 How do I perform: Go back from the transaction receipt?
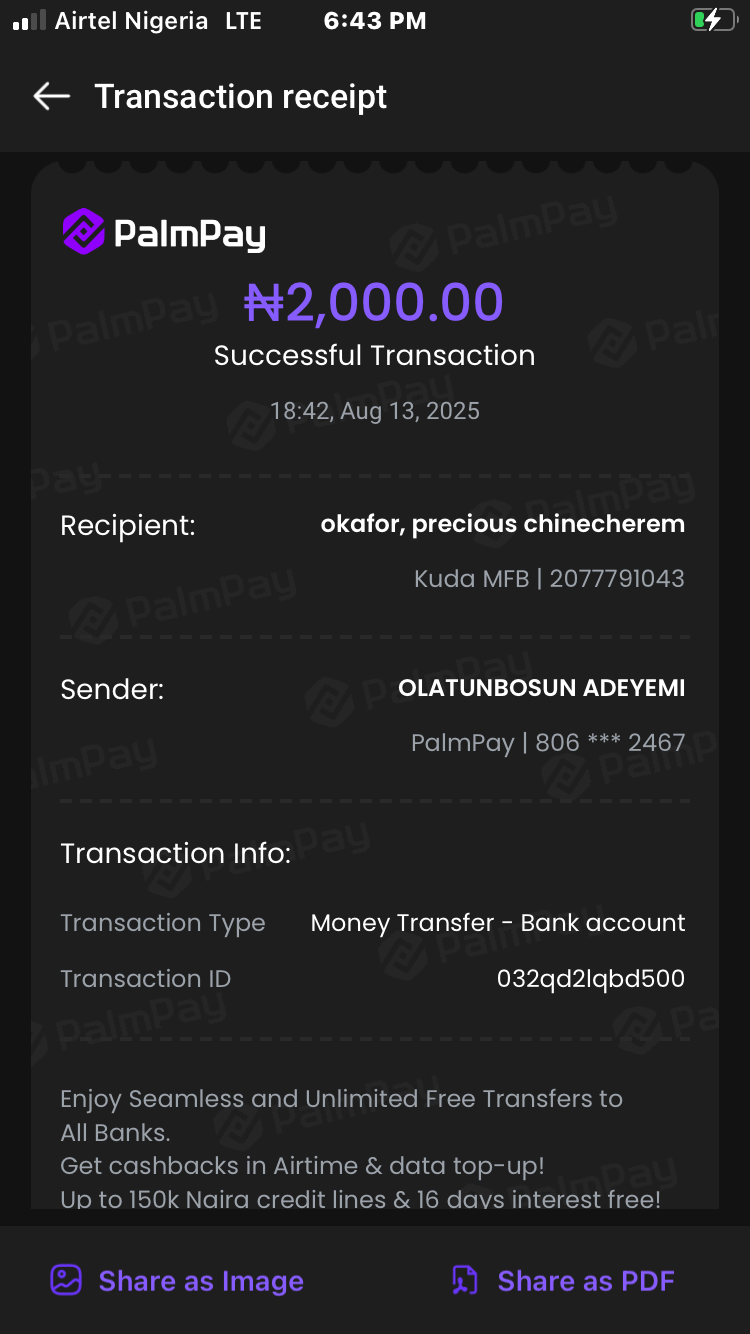(x=51, y=96)
